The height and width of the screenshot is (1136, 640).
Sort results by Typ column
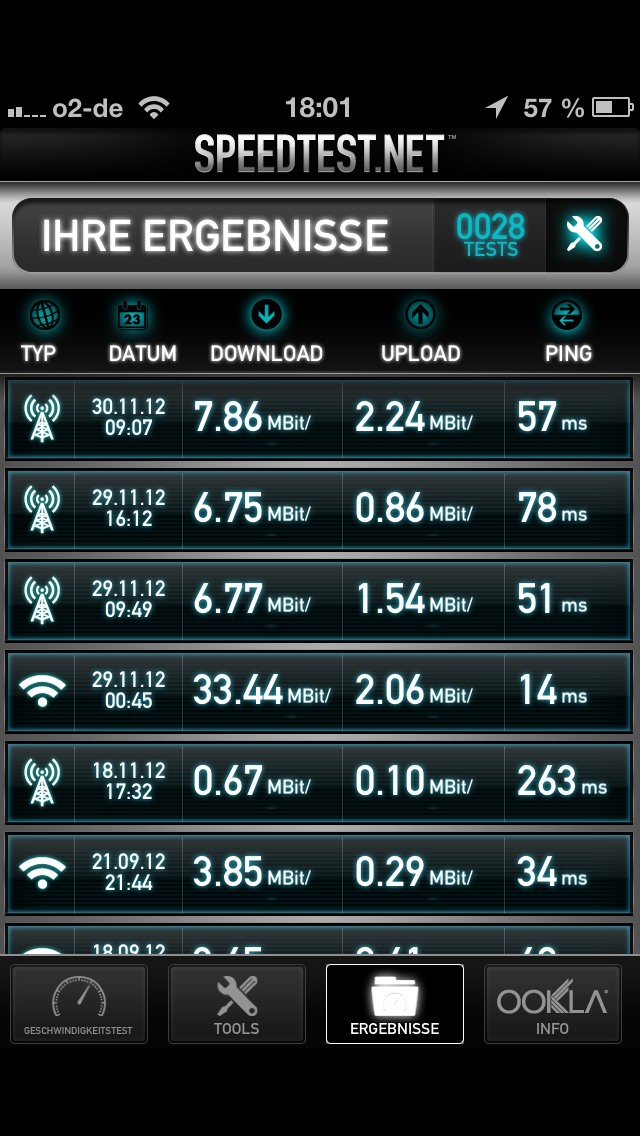(x=39, y=333)
